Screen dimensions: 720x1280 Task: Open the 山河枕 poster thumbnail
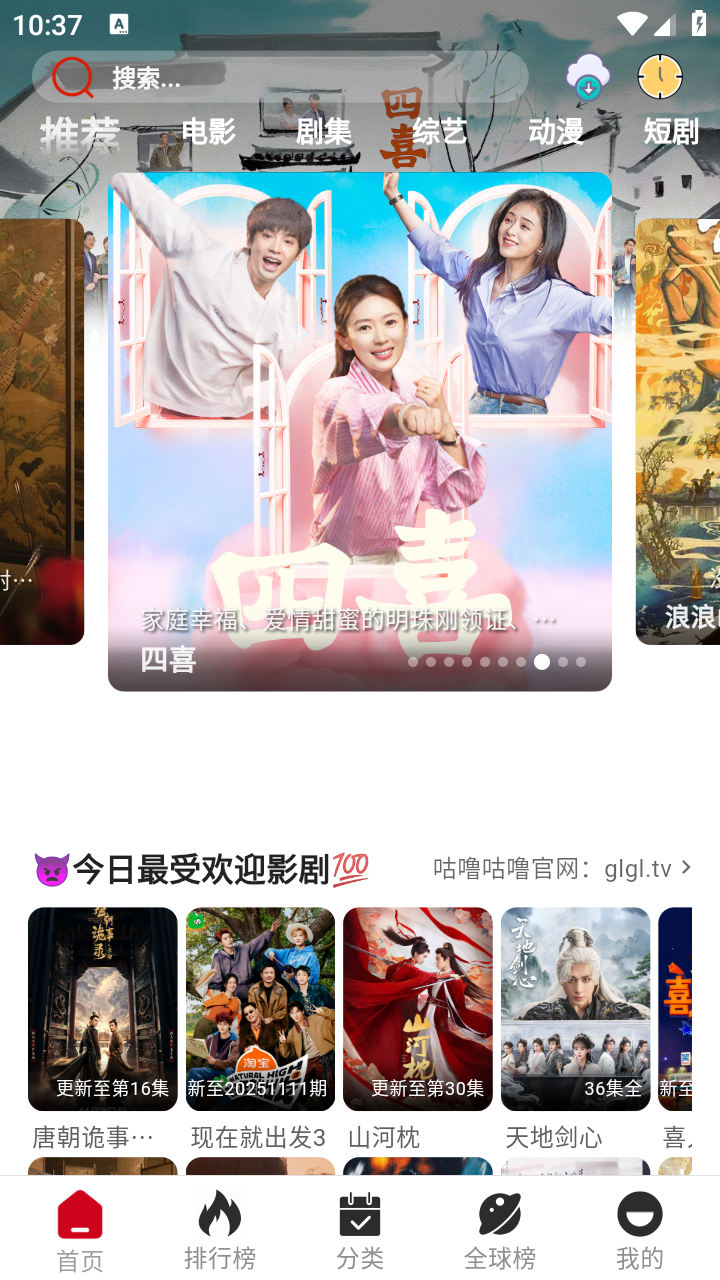[x=417, y=1008]
